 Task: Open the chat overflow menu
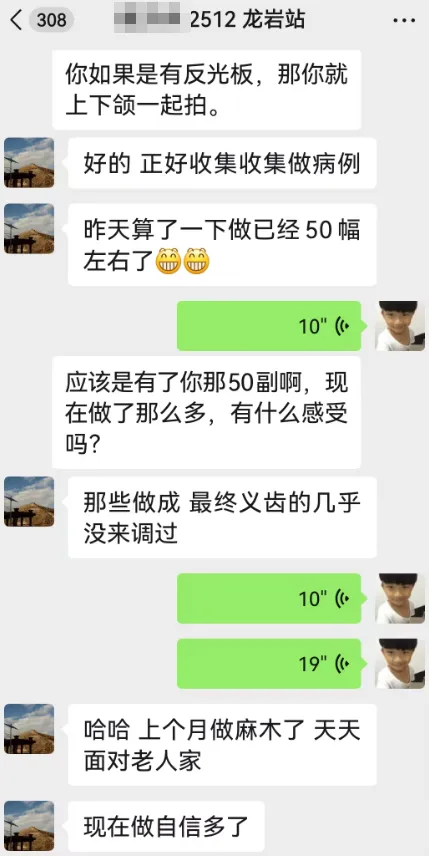[404, 21]
